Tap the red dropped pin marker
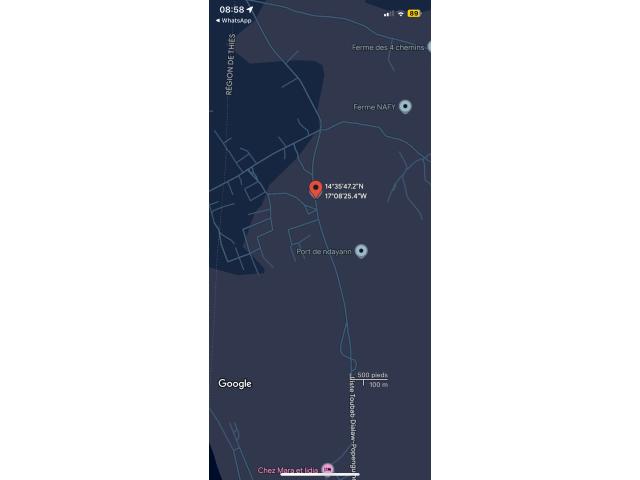Viewport: 640px width, 480px height. (315, 189)
